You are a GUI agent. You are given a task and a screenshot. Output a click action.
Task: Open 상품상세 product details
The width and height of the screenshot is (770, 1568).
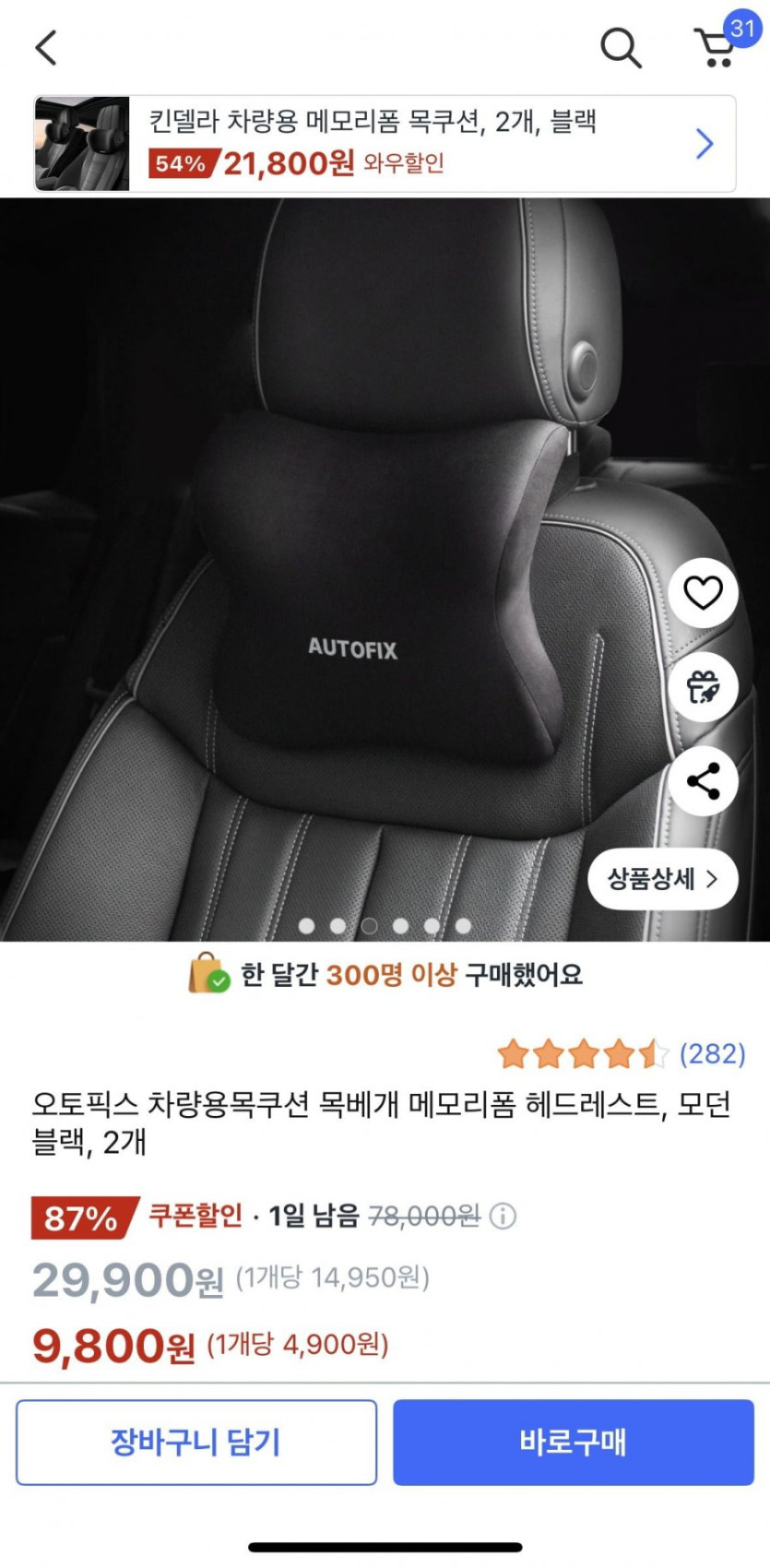tap(662, 879)
